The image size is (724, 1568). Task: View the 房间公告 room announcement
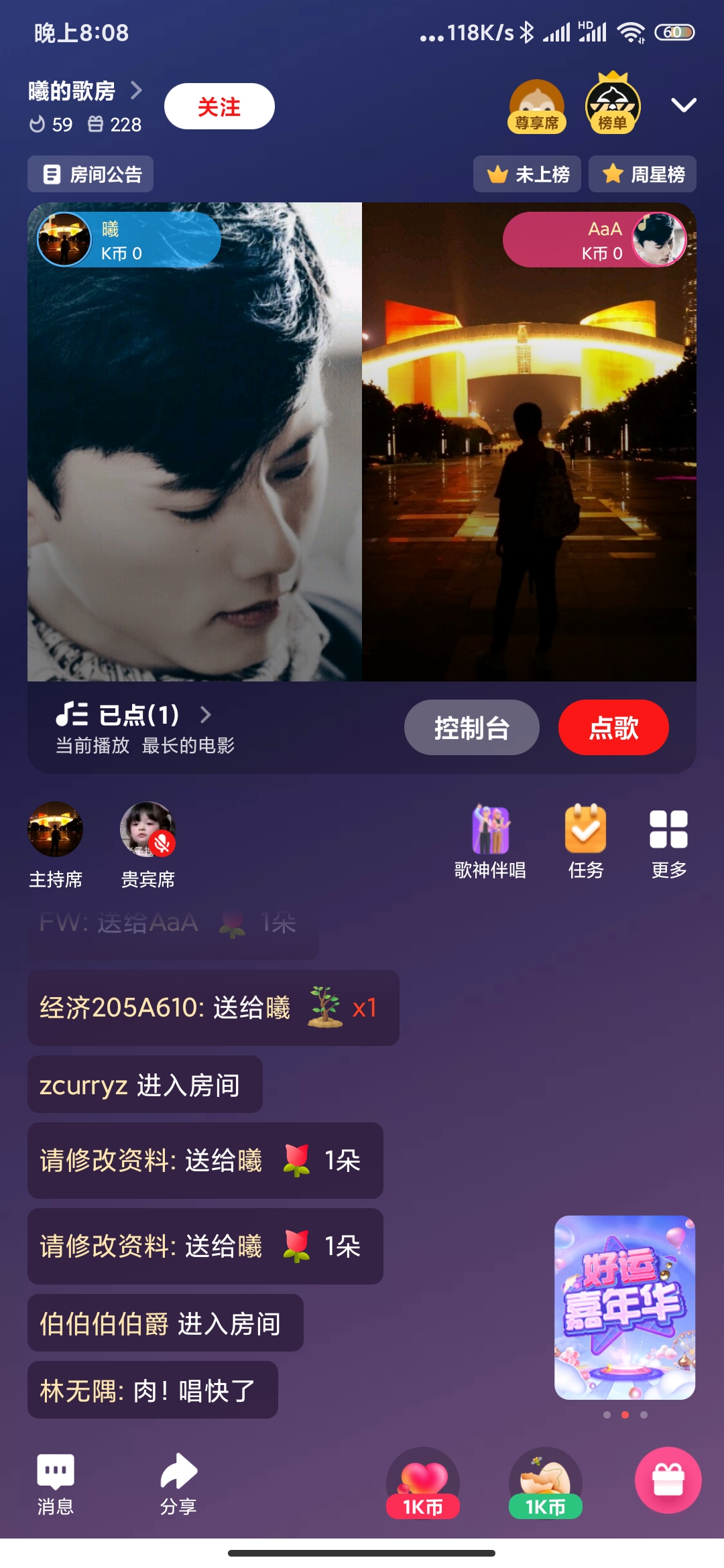[x=90, y=174]
